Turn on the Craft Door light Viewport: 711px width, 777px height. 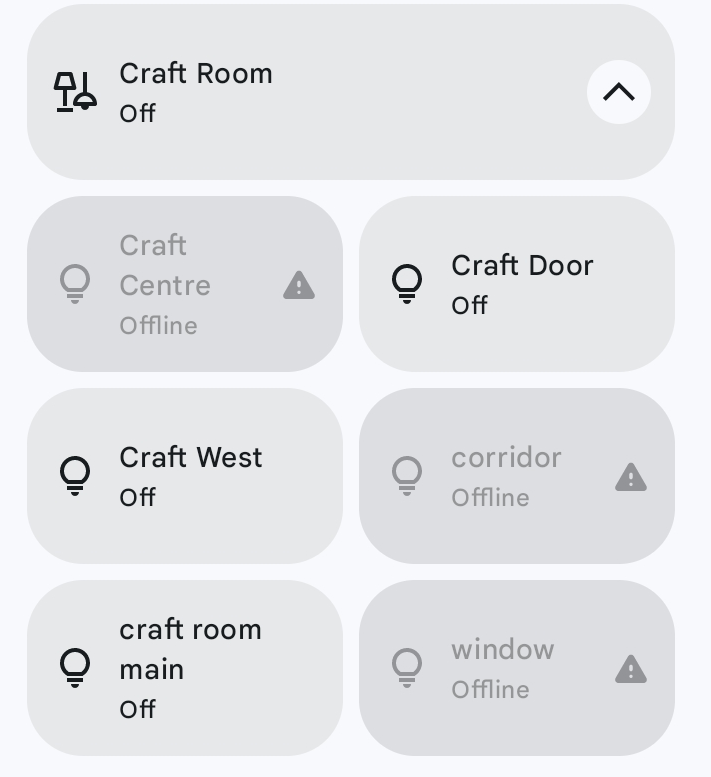516,284
